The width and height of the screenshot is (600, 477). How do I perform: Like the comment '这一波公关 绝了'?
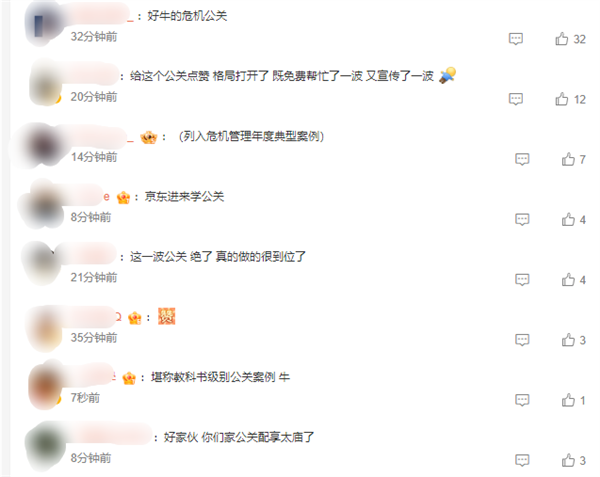click(568, 279)
